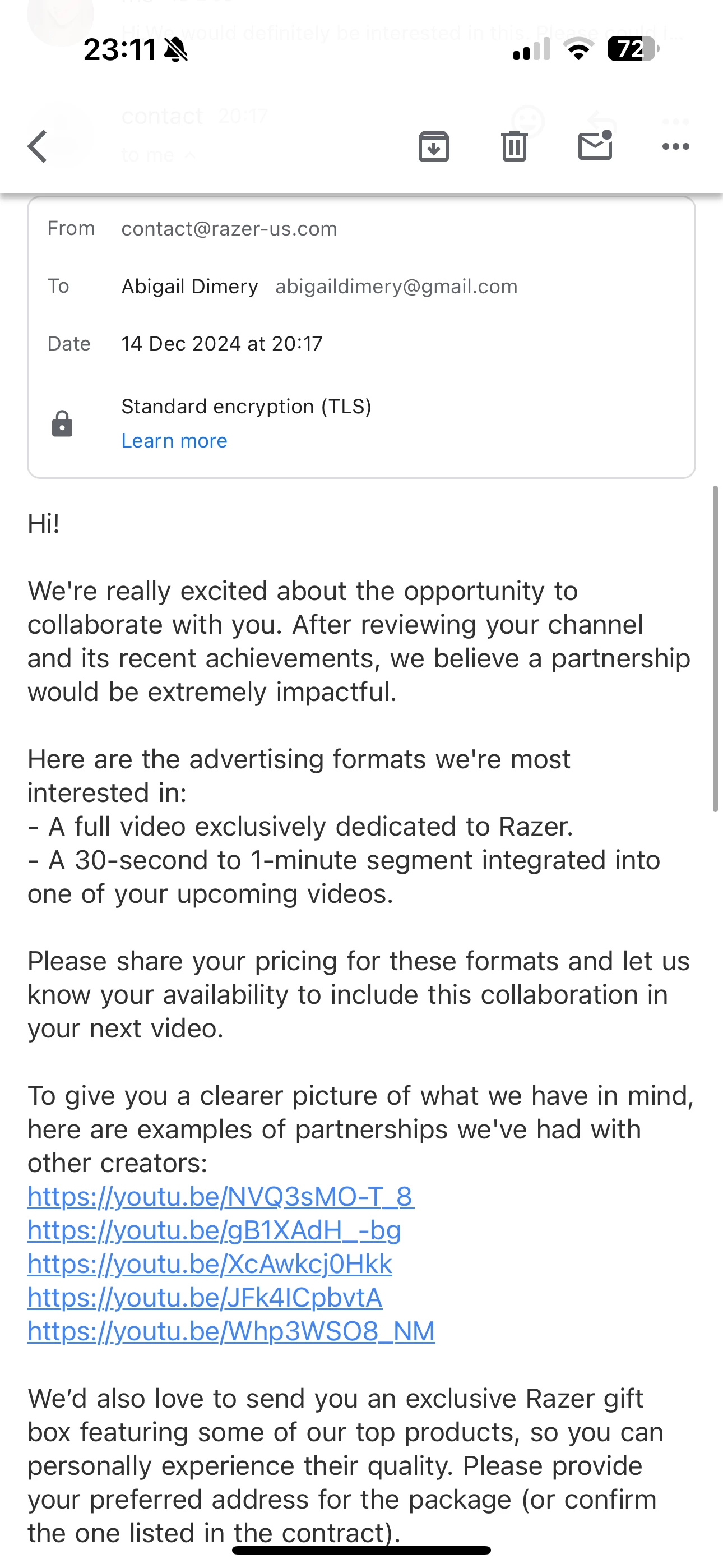Delete this email
The height and width of the screenshot is (1568, 723).
click(515, 147)
